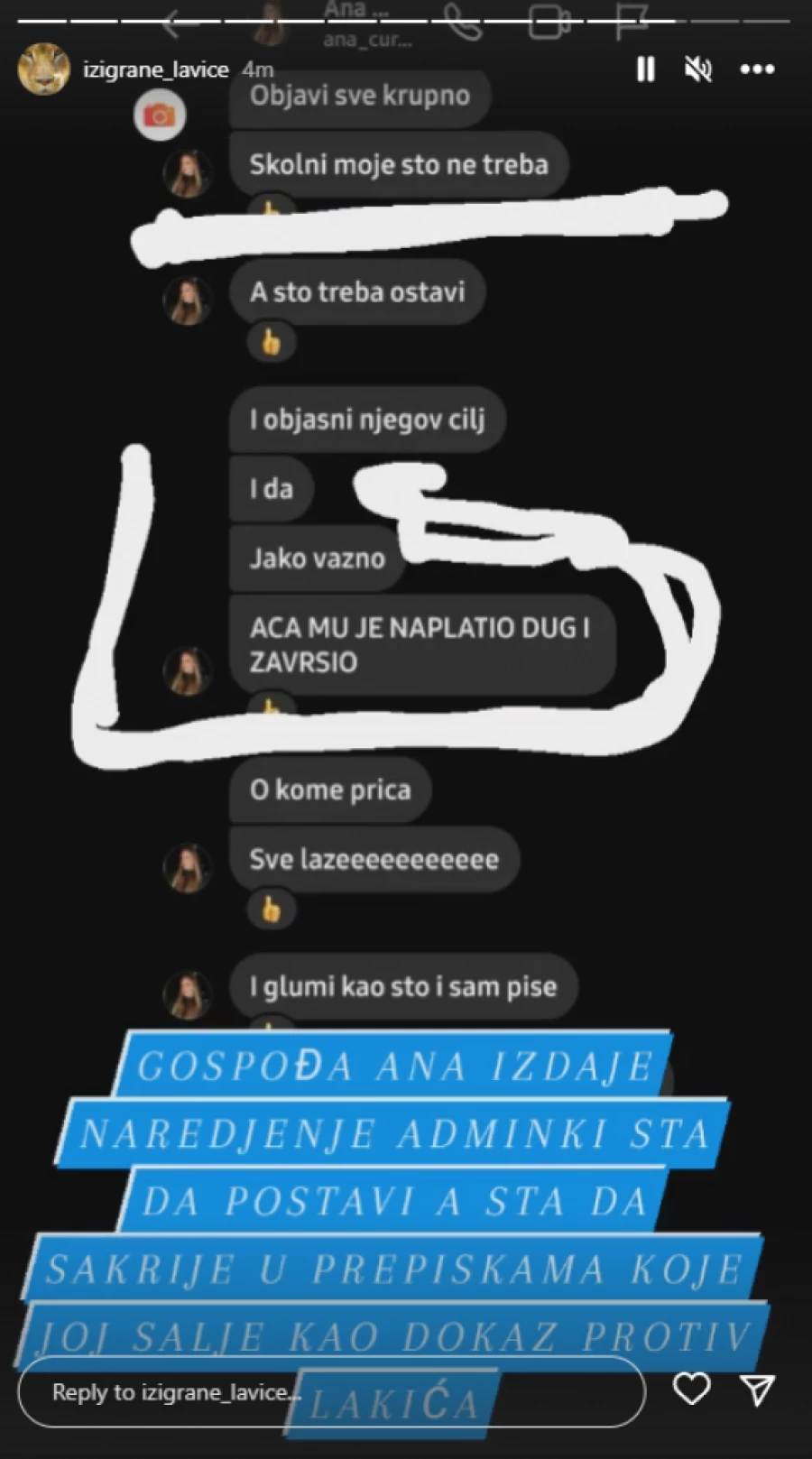The width and height of the screenshot is (812, 1459).
Task: Pause the story playback
Action: click(x=645, y=69)
